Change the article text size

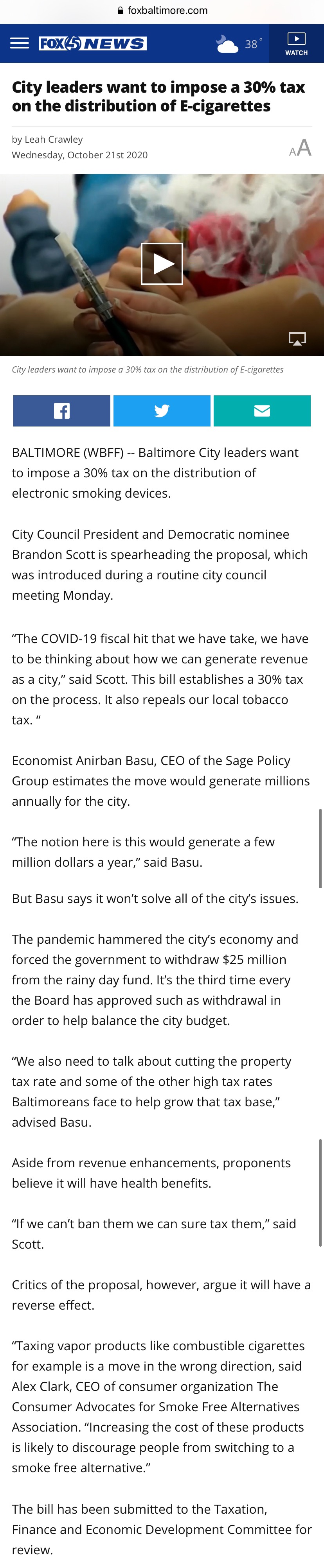click(300, 148)
